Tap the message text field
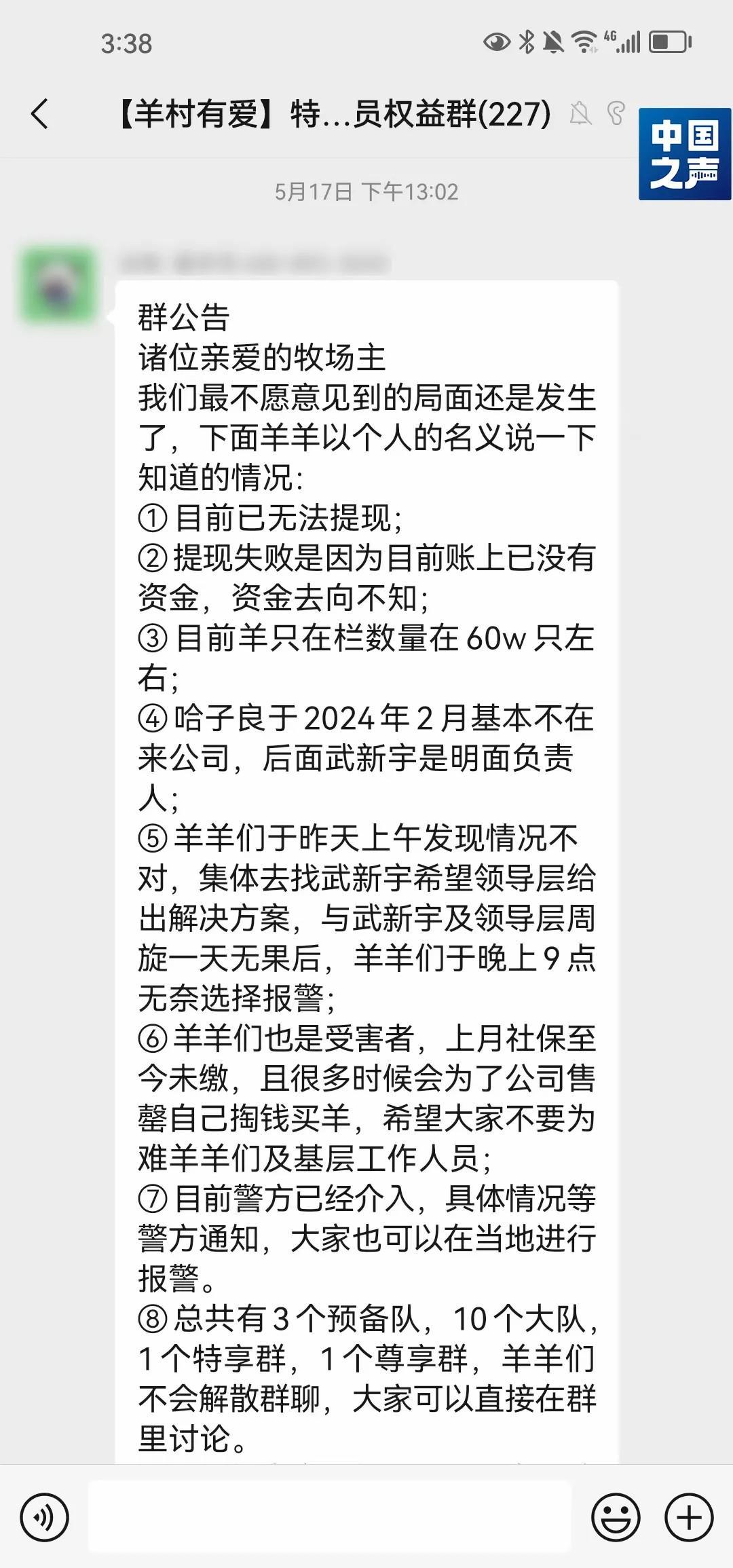The image size is (733, 1568). click(x=330, y=1517)
